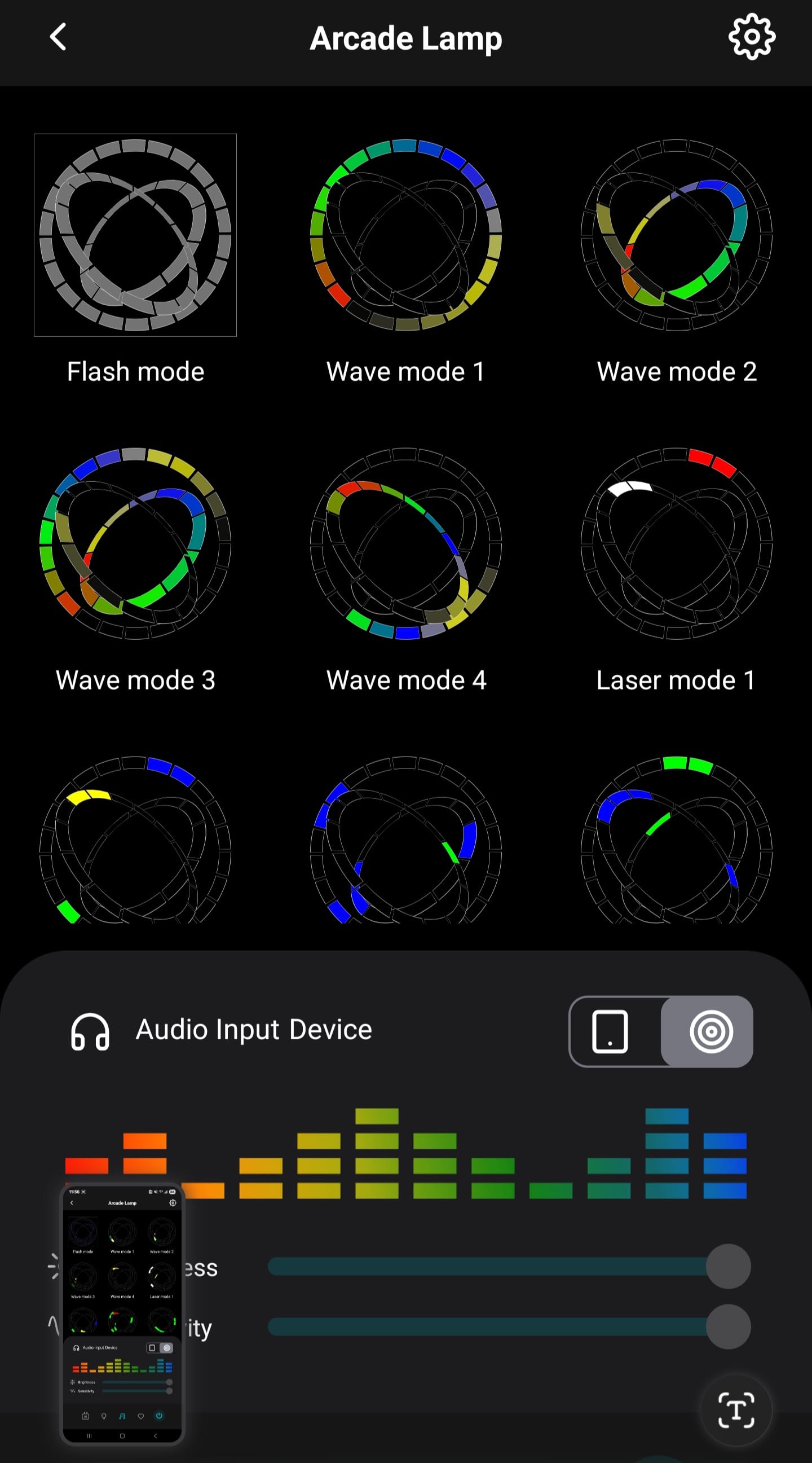The height and width of the screenshot is (1463, 812).
Task: Open the screenshot thumbnail preview
Action: 122,1313
